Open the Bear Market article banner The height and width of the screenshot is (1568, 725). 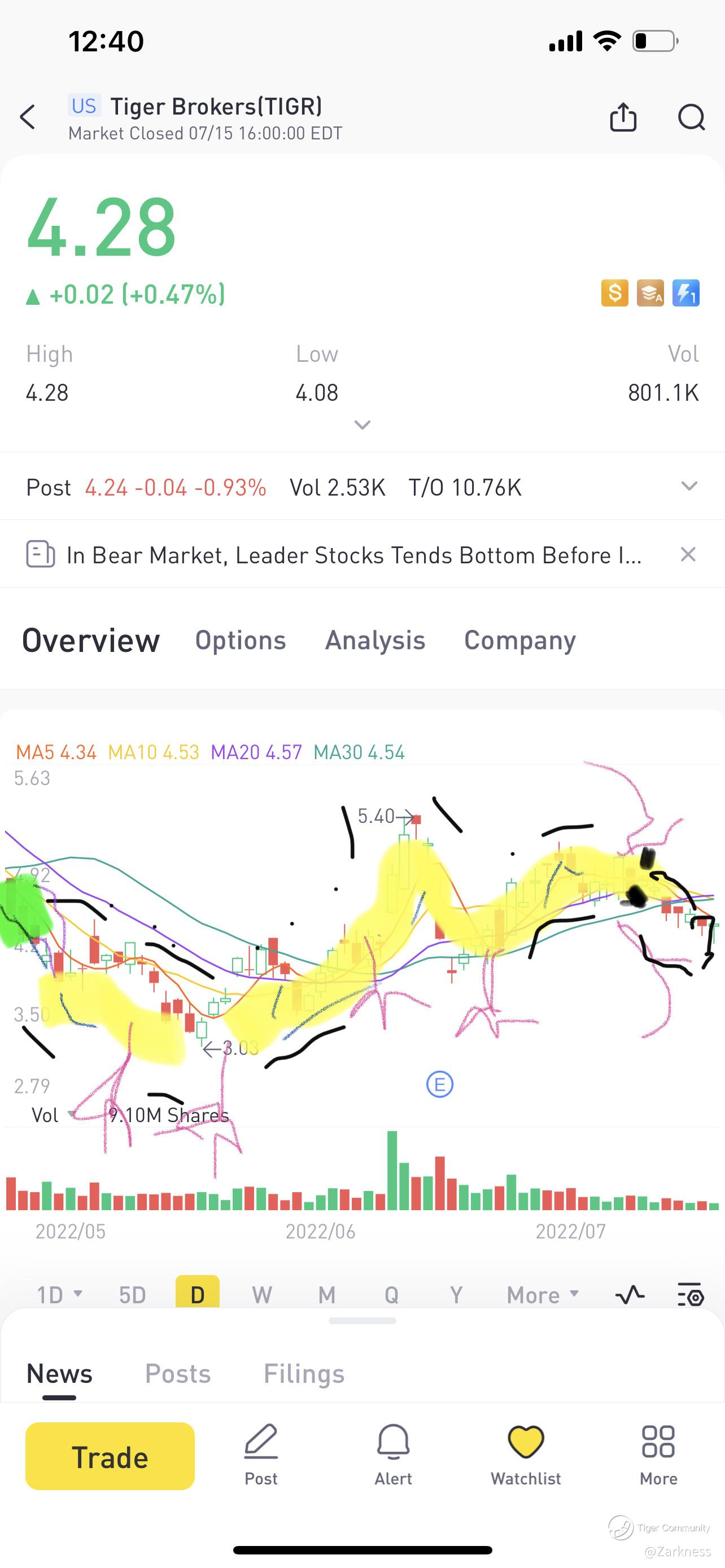tap(353, 555)
